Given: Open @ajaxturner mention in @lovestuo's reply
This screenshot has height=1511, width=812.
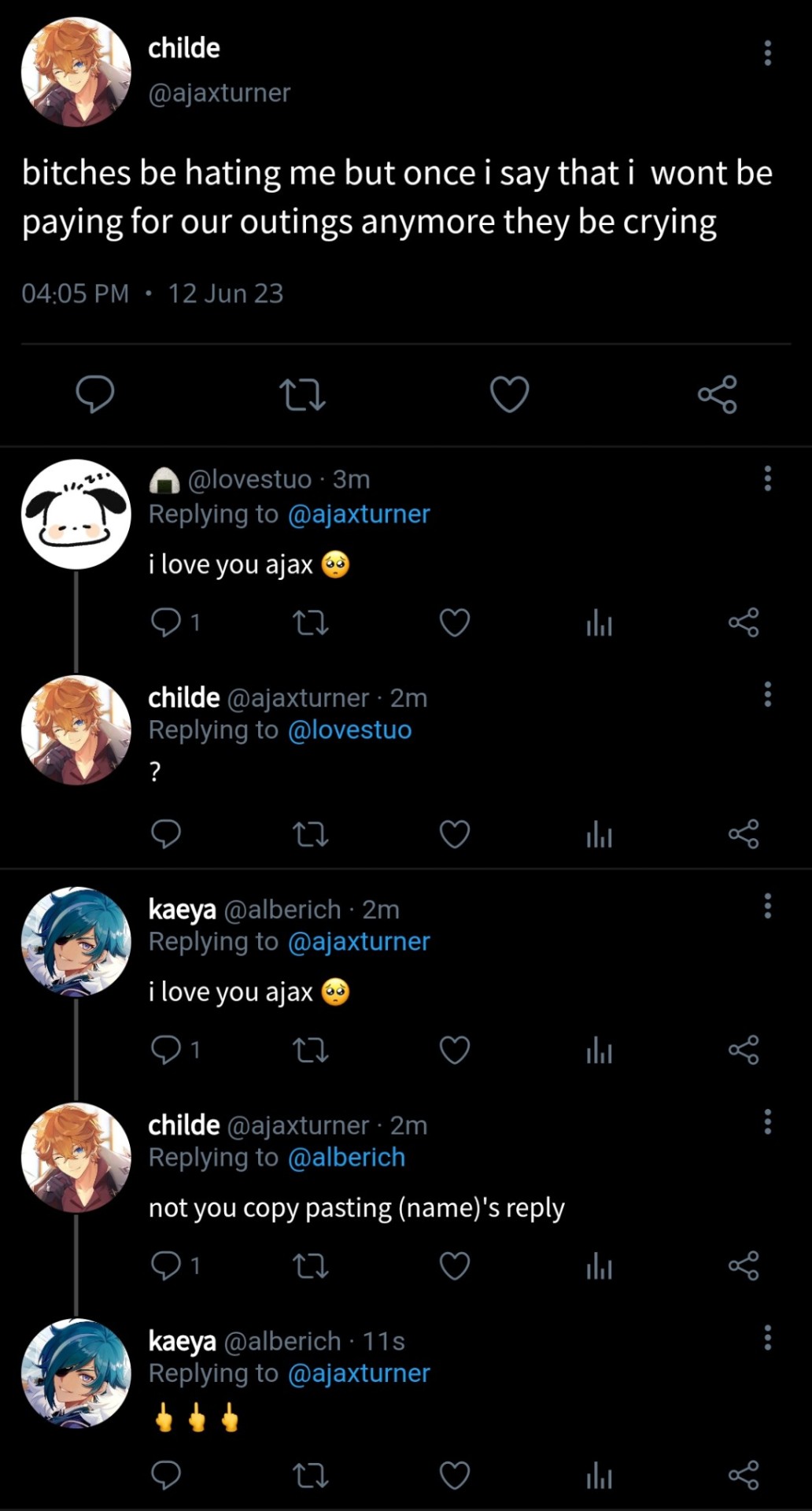Looking at the screenshot, I should pyautogui.click(x=359, y=514).
